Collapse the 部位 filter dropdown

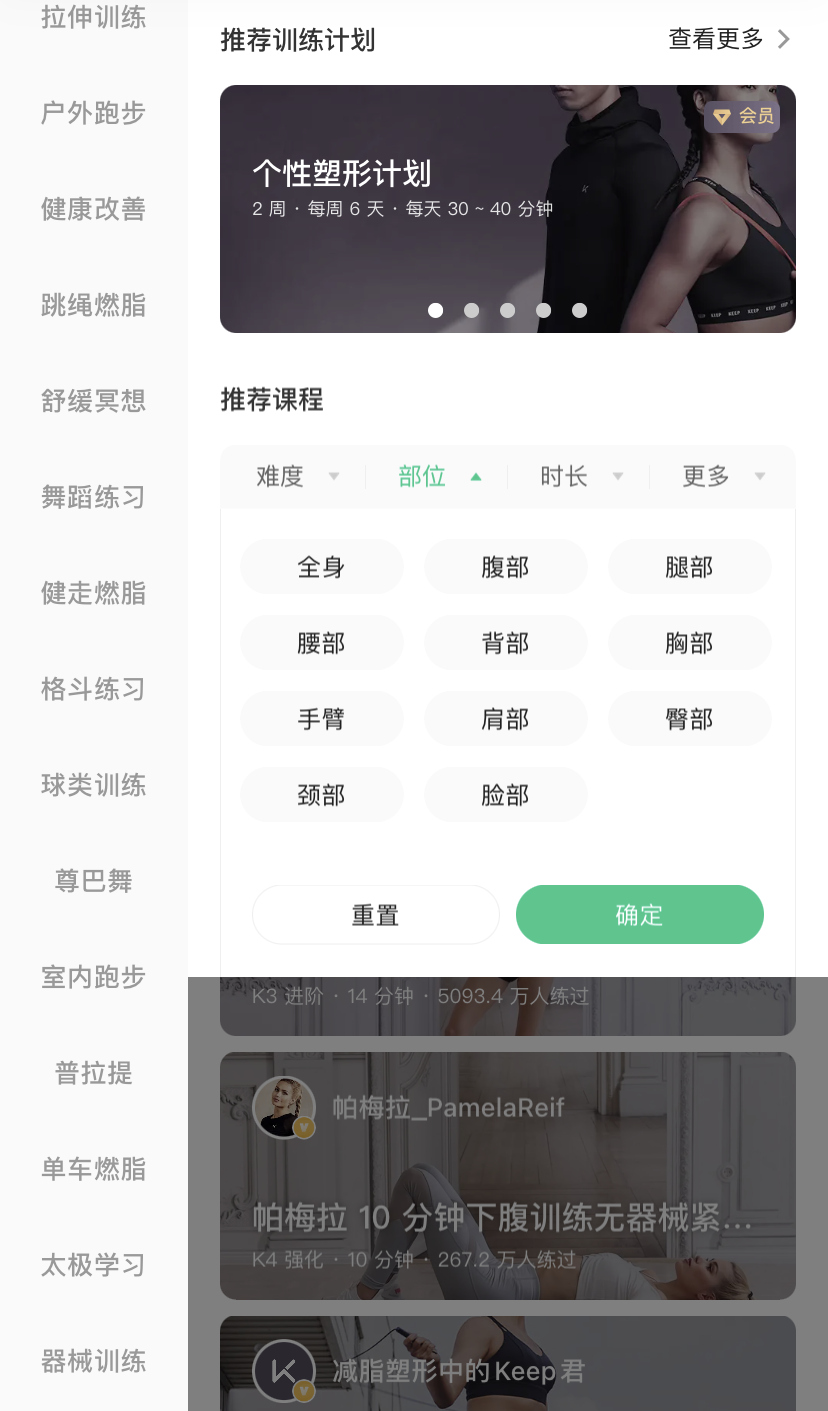click(438, 477)
